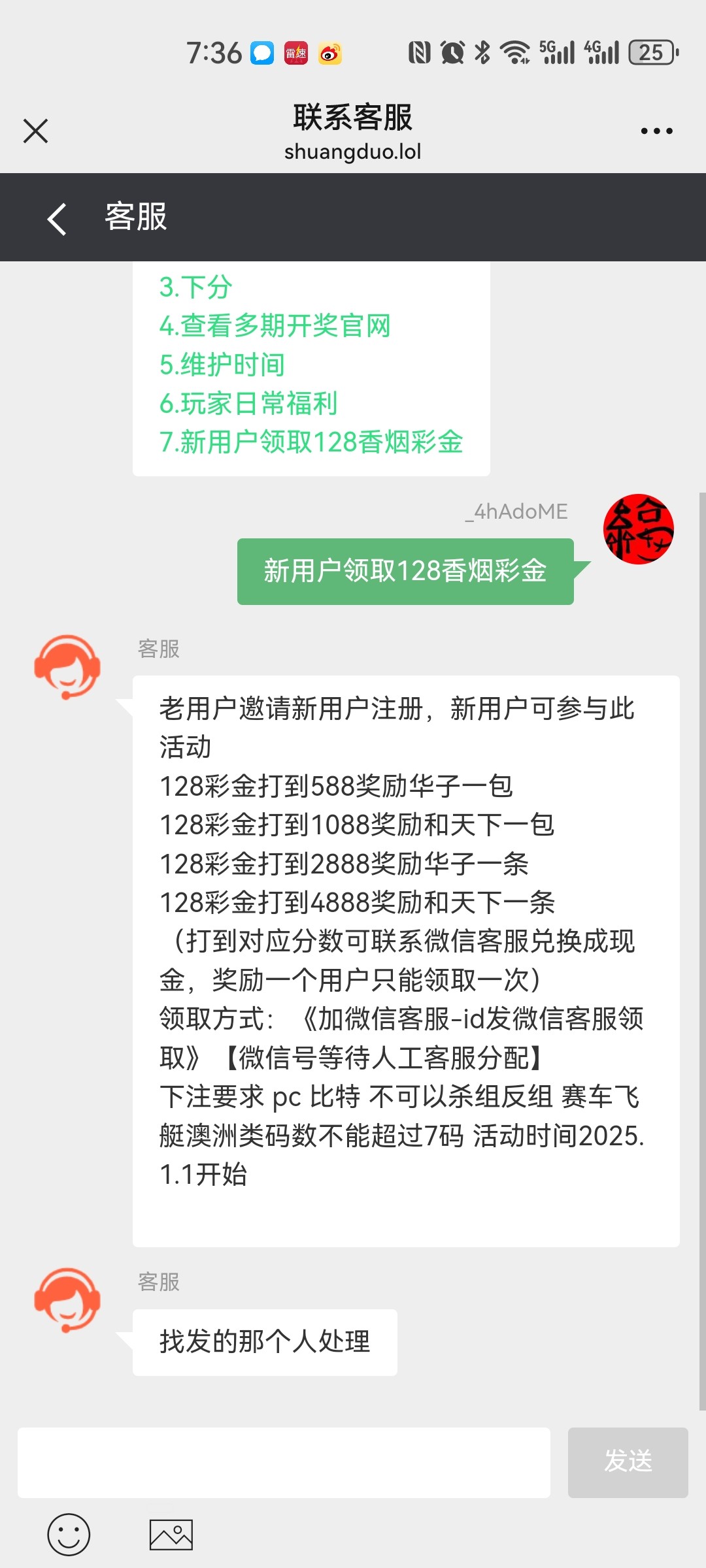Tap 6.玩家日常福利 option
The height and width of the screenshot is (1568, 706).
248,403
